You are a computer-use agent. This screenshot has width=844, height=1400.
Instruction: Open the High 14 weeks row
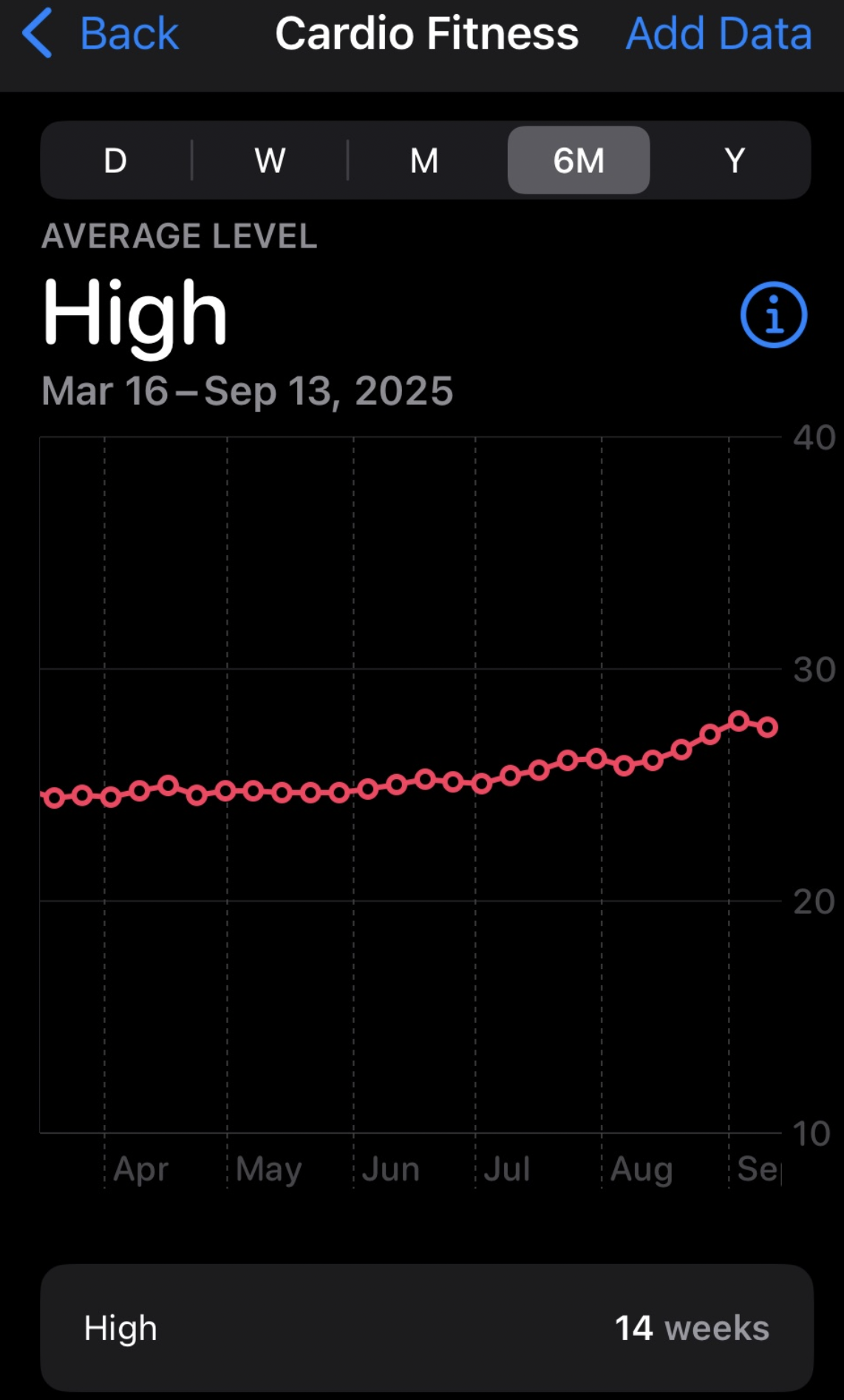tap(426, 1328)
